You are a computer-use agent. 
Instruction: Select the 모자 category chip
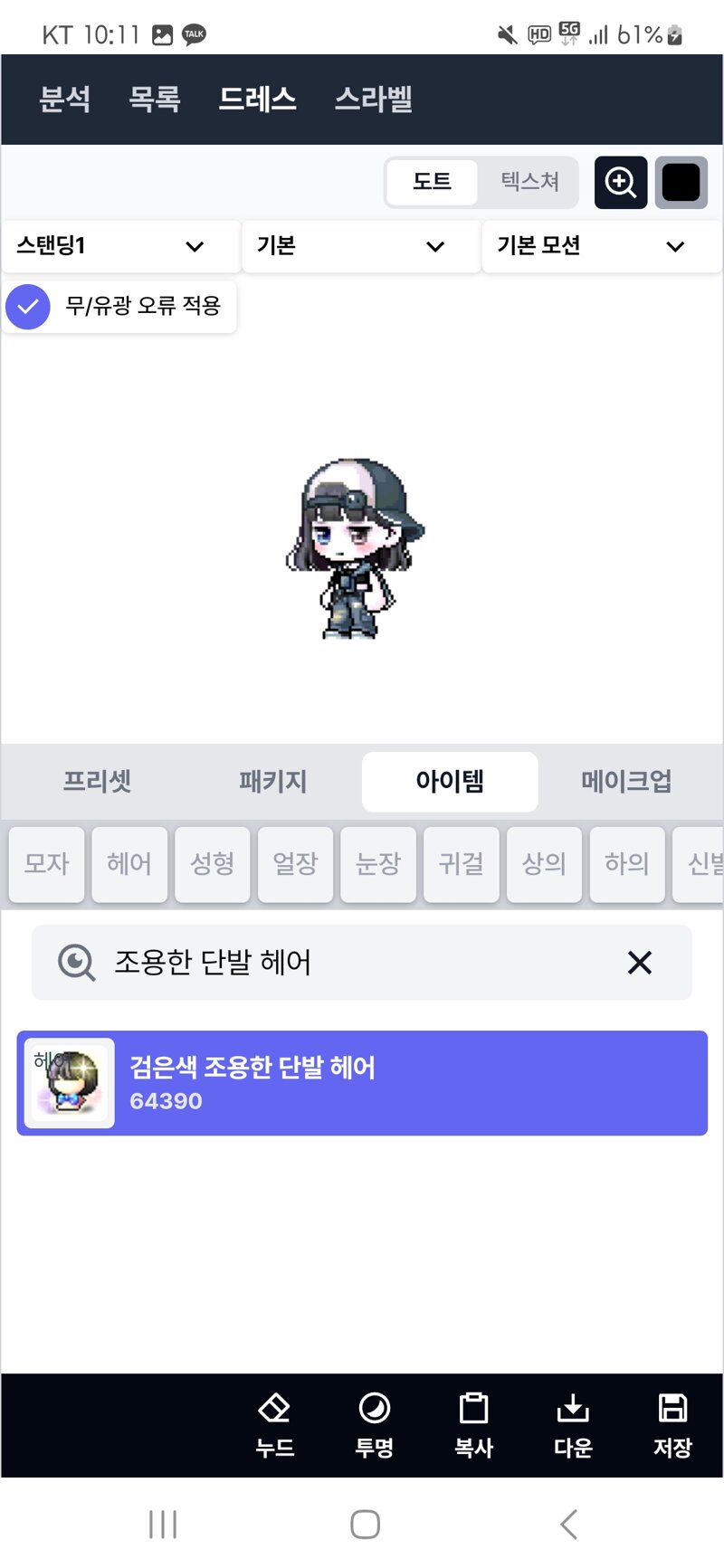coord(47,864)
